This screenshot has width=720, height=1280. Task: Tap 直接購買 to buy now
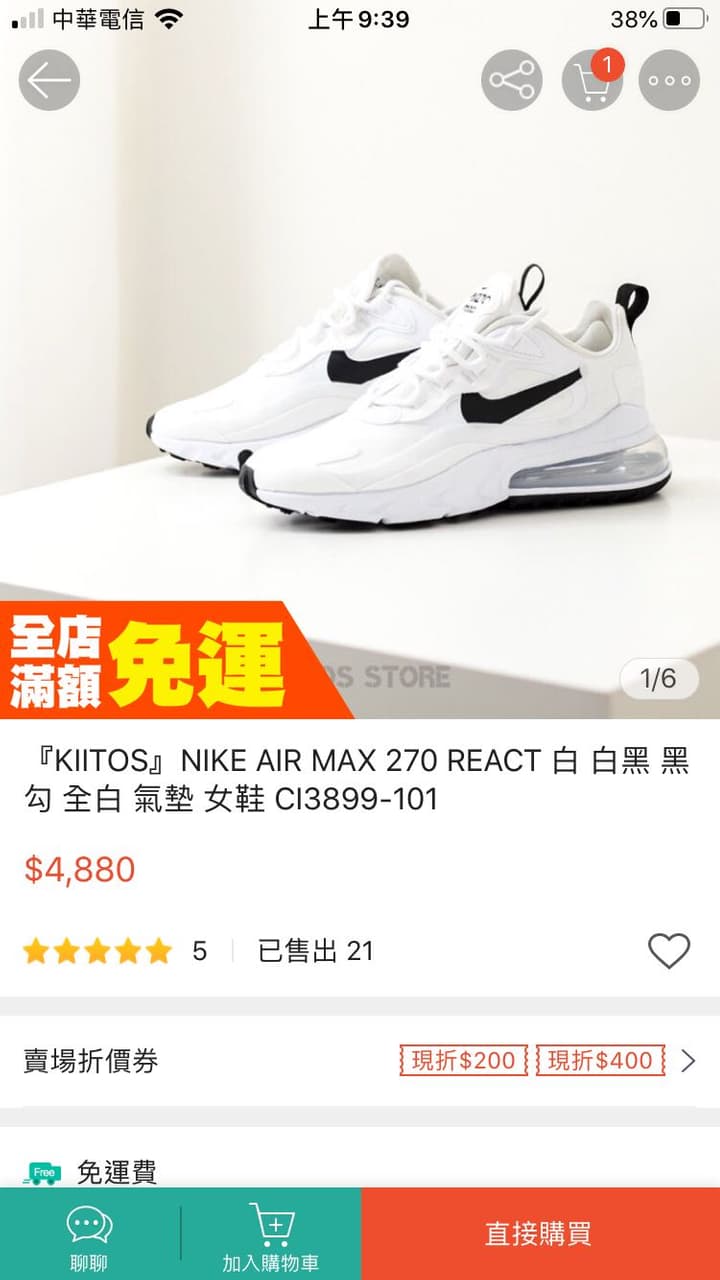[x=540, y=1235]
